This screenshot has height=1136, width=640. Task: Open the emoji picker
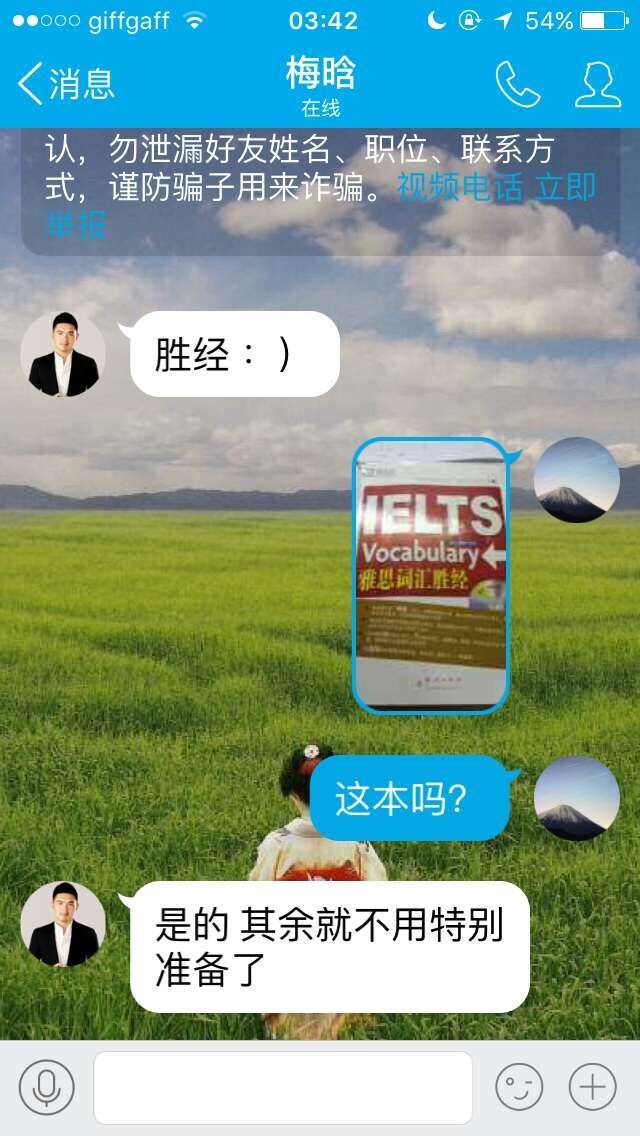click(519, 1087)
